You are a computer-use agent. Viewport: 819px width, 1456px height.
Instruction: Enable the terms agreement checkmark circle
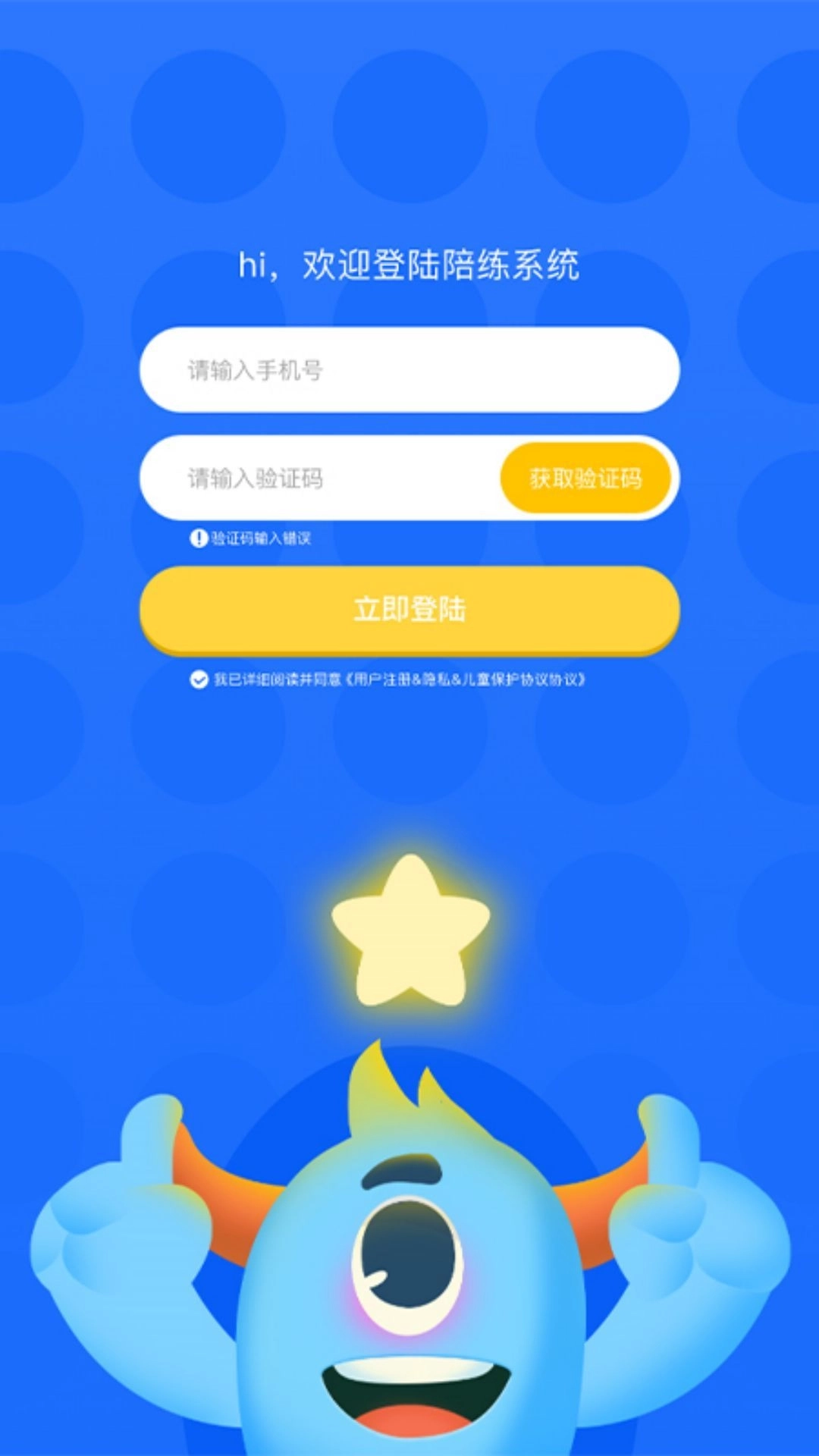[197, 681]
